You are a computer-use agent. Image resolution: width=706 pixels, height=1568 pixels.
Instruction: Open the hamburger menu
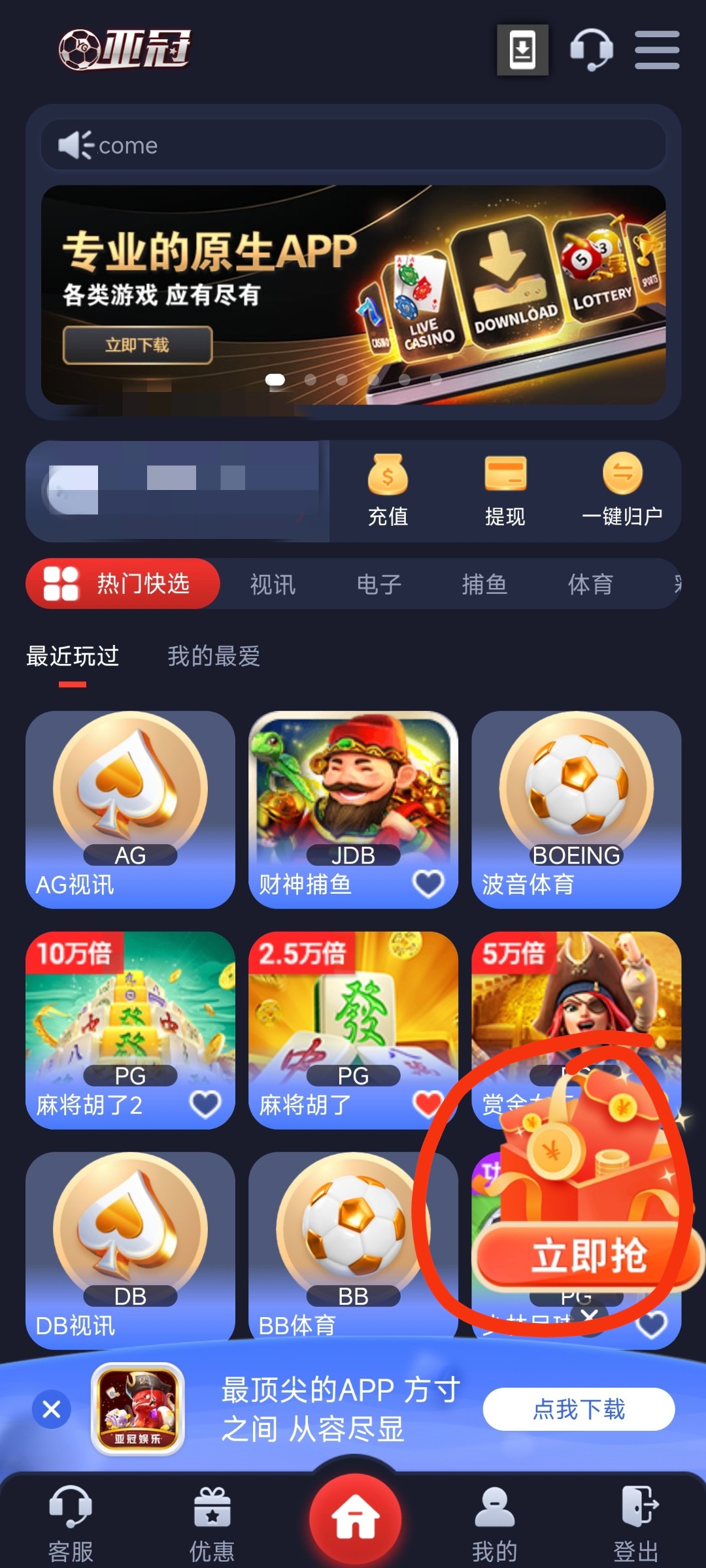click(657, 50)
